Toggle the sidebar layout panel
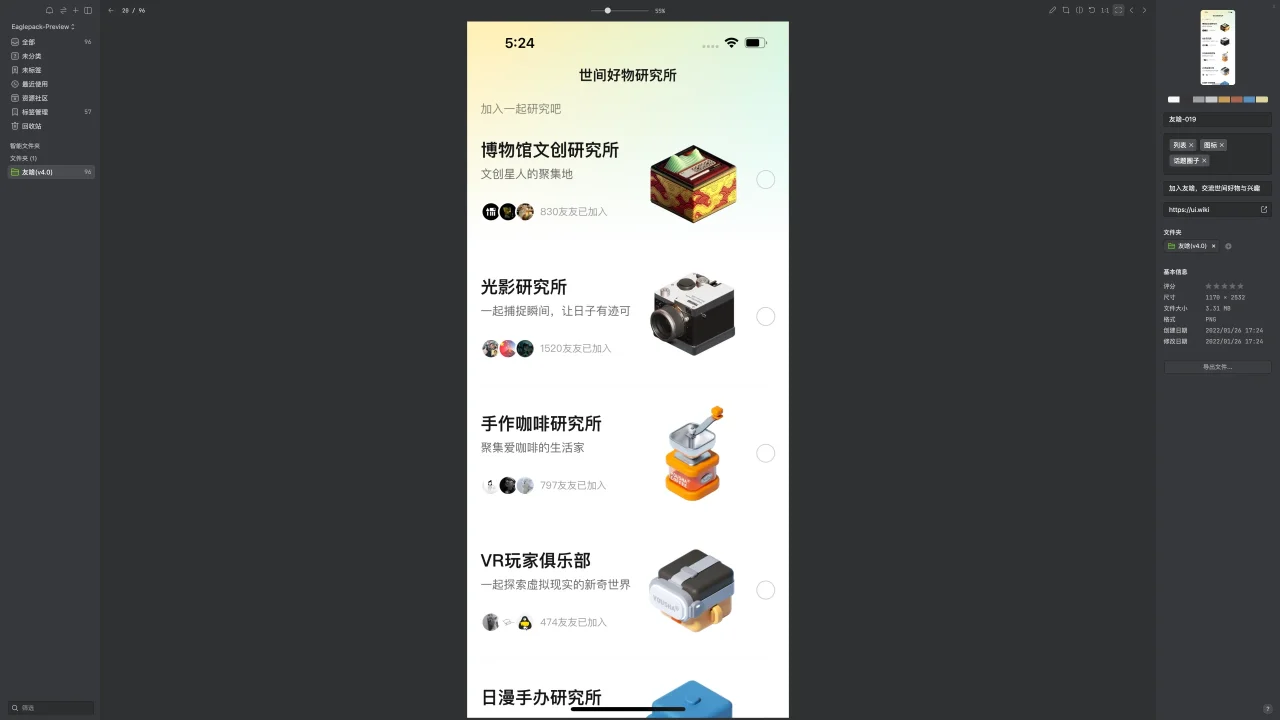Image resolution: width=1280 pixels, height=720 pixels. click(x=88, y=10)
